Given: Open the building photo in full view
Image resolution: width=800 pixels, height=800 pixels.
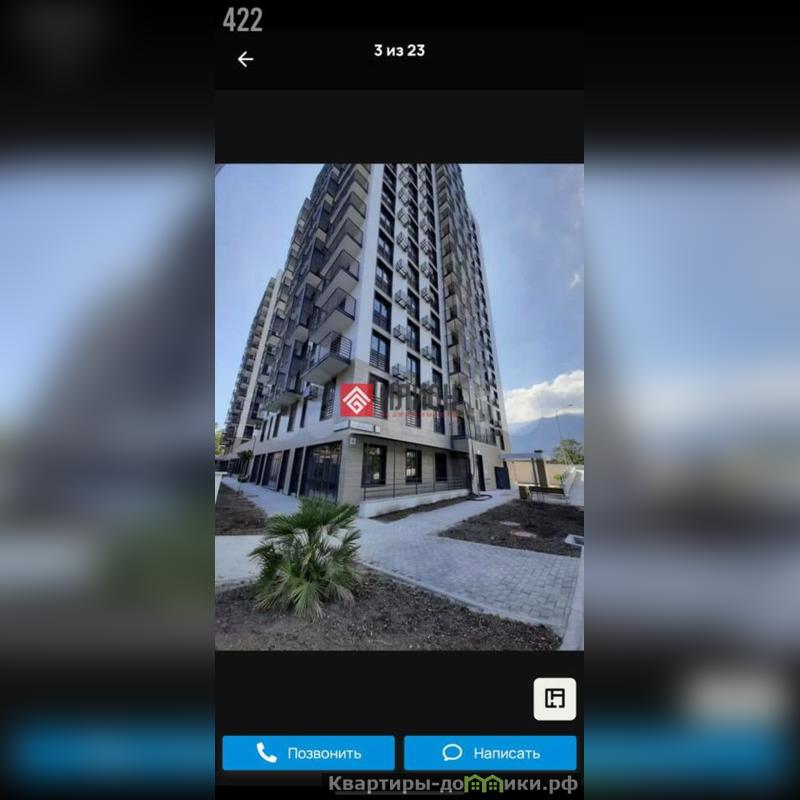Looking at the screenshot, I should [399, 400].
